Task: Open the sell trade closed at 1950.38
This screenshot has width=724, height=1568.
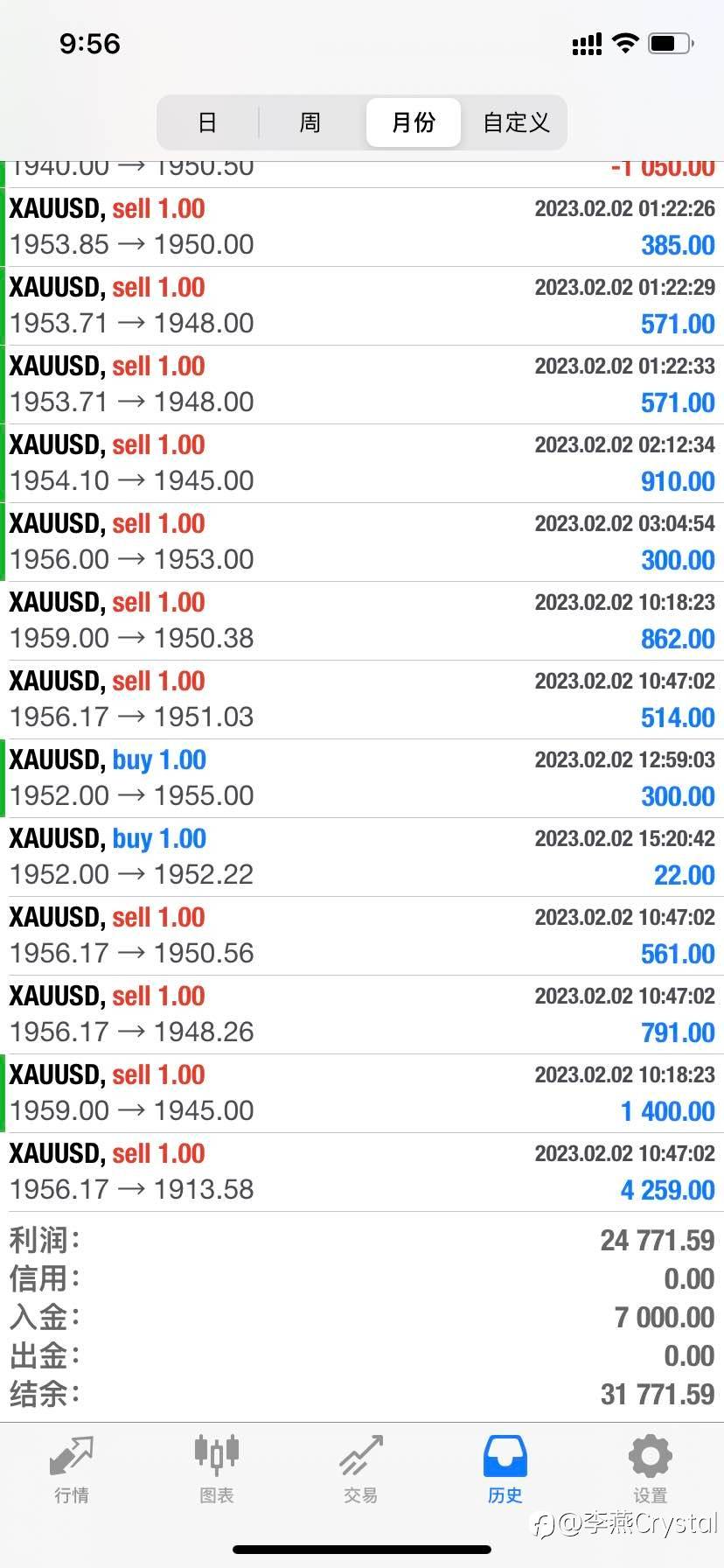Action: (362, 621)
